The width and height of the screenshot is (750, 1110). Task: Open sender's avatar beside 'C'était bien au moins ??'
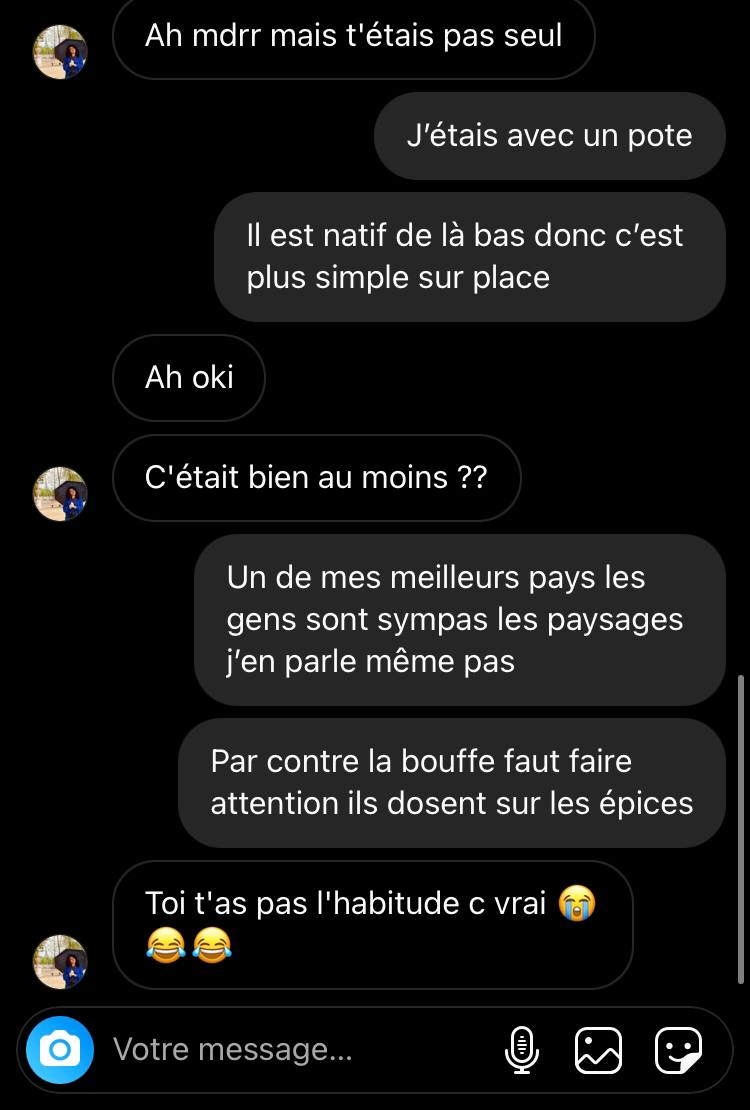60,493
